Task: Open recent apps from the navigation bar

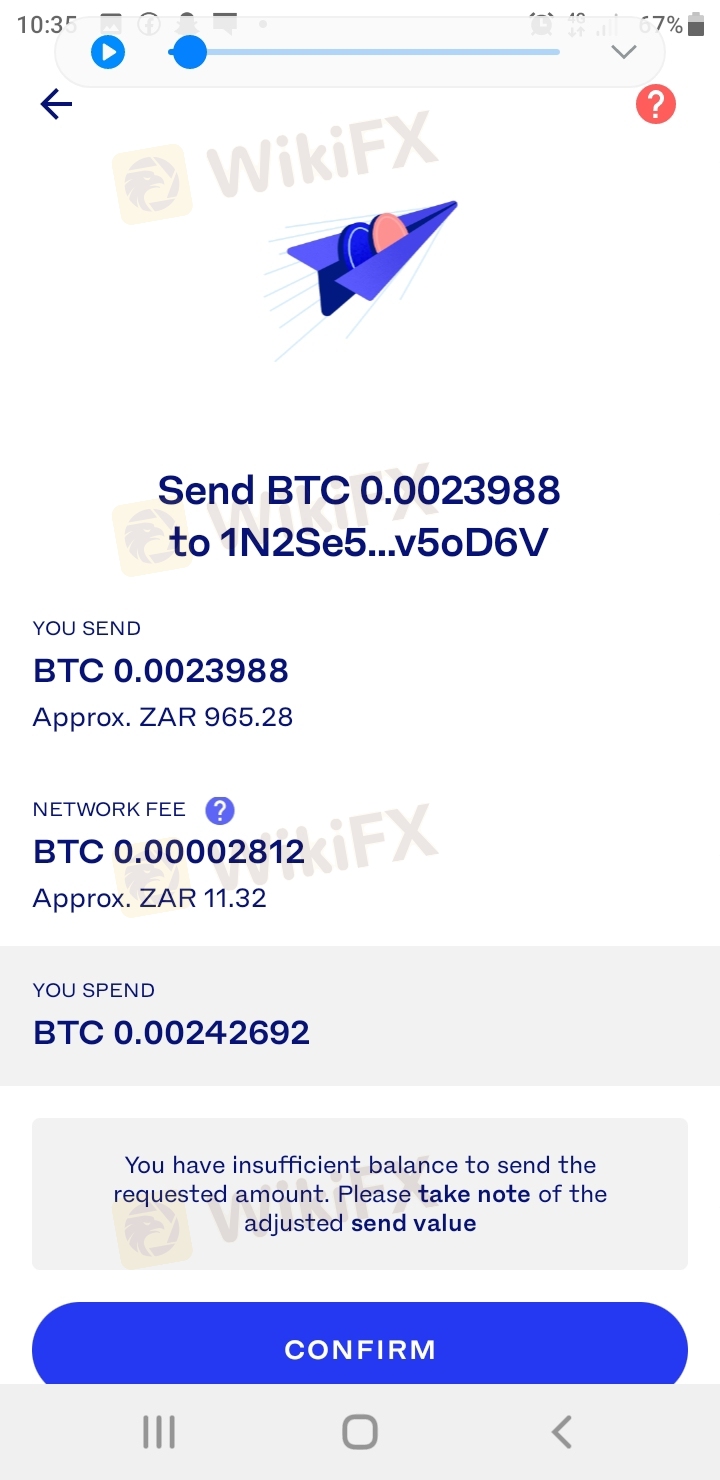Action: 159,1432
